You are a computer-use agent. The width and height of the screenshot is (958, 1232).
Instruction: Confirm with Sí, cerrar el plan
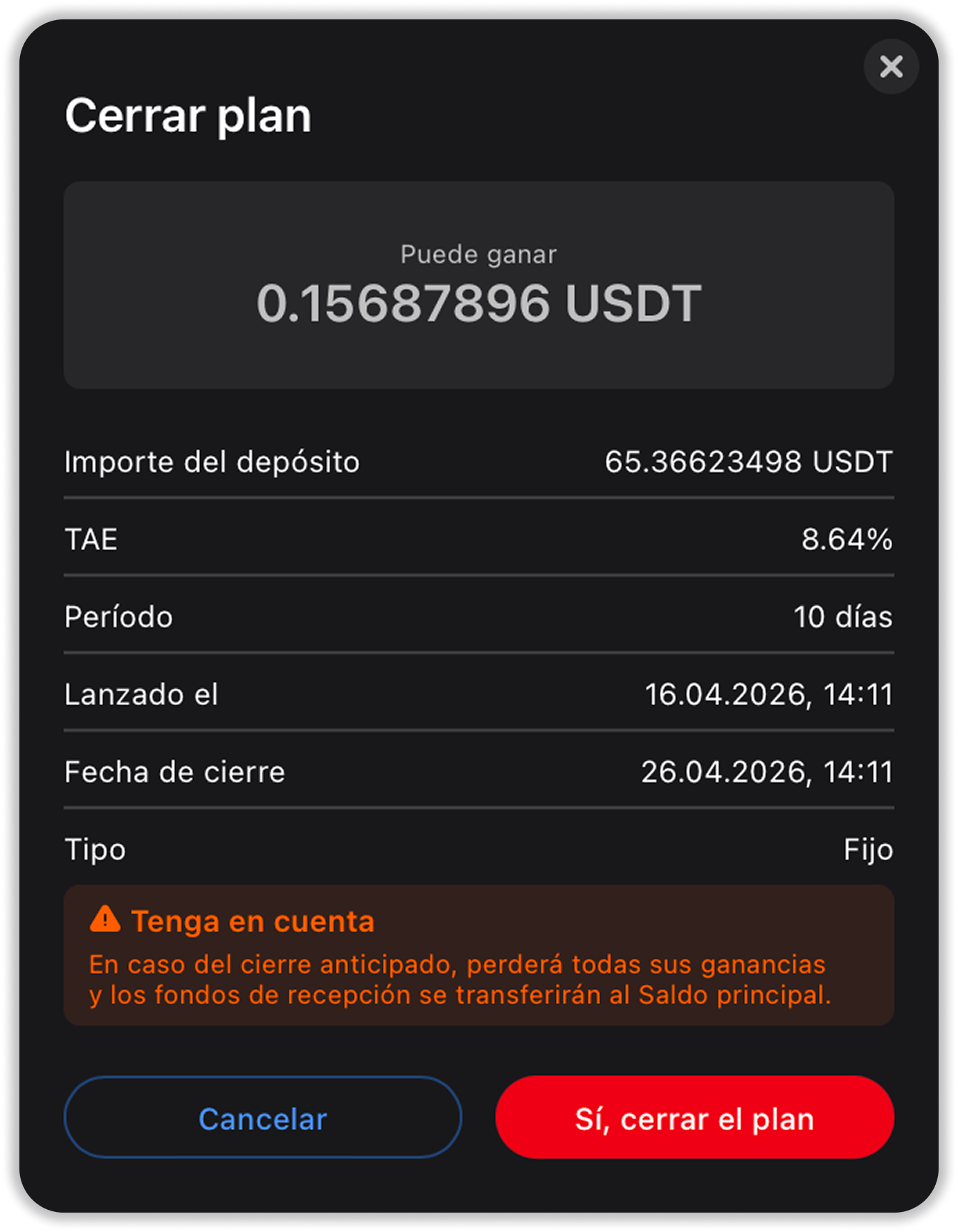coord(694,1117)
